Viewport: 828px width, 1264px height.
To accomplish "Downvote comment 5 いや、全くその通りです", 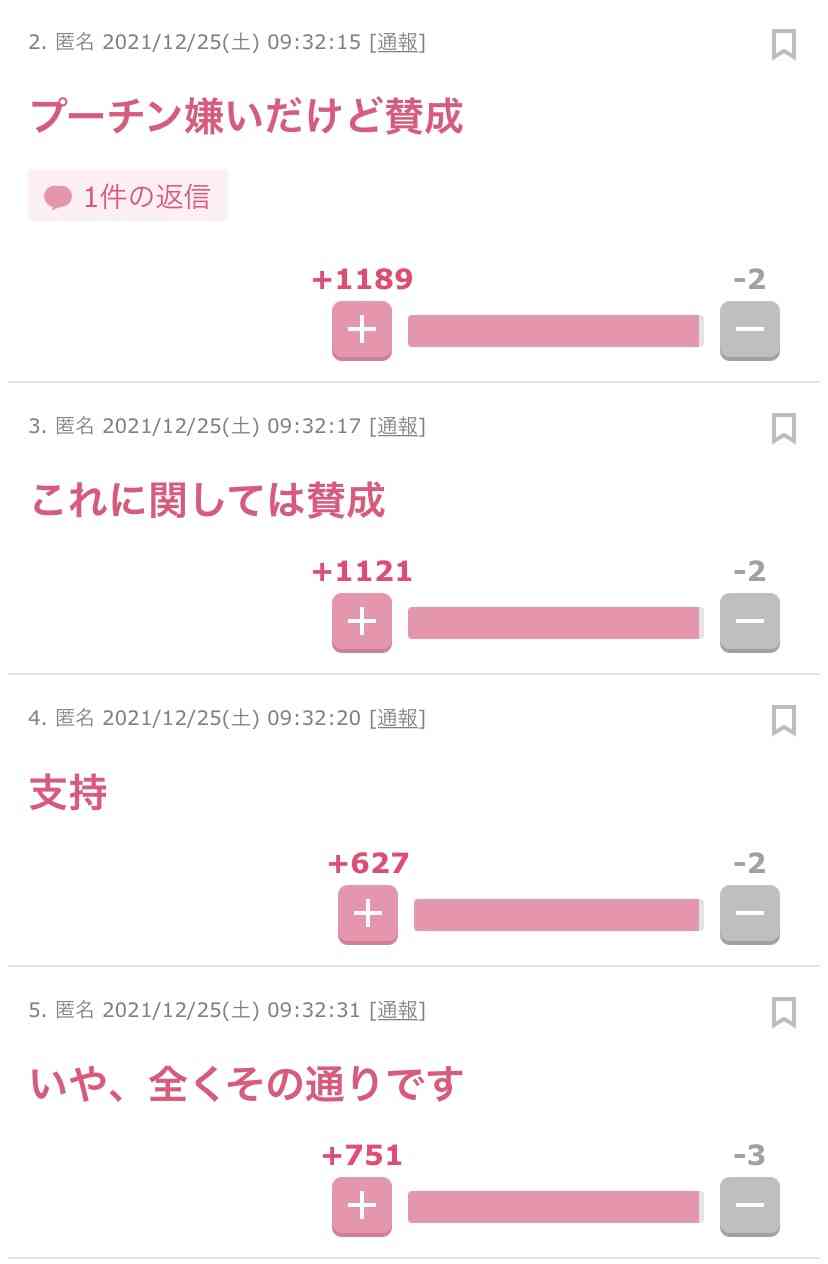I will coord(749,1206).
